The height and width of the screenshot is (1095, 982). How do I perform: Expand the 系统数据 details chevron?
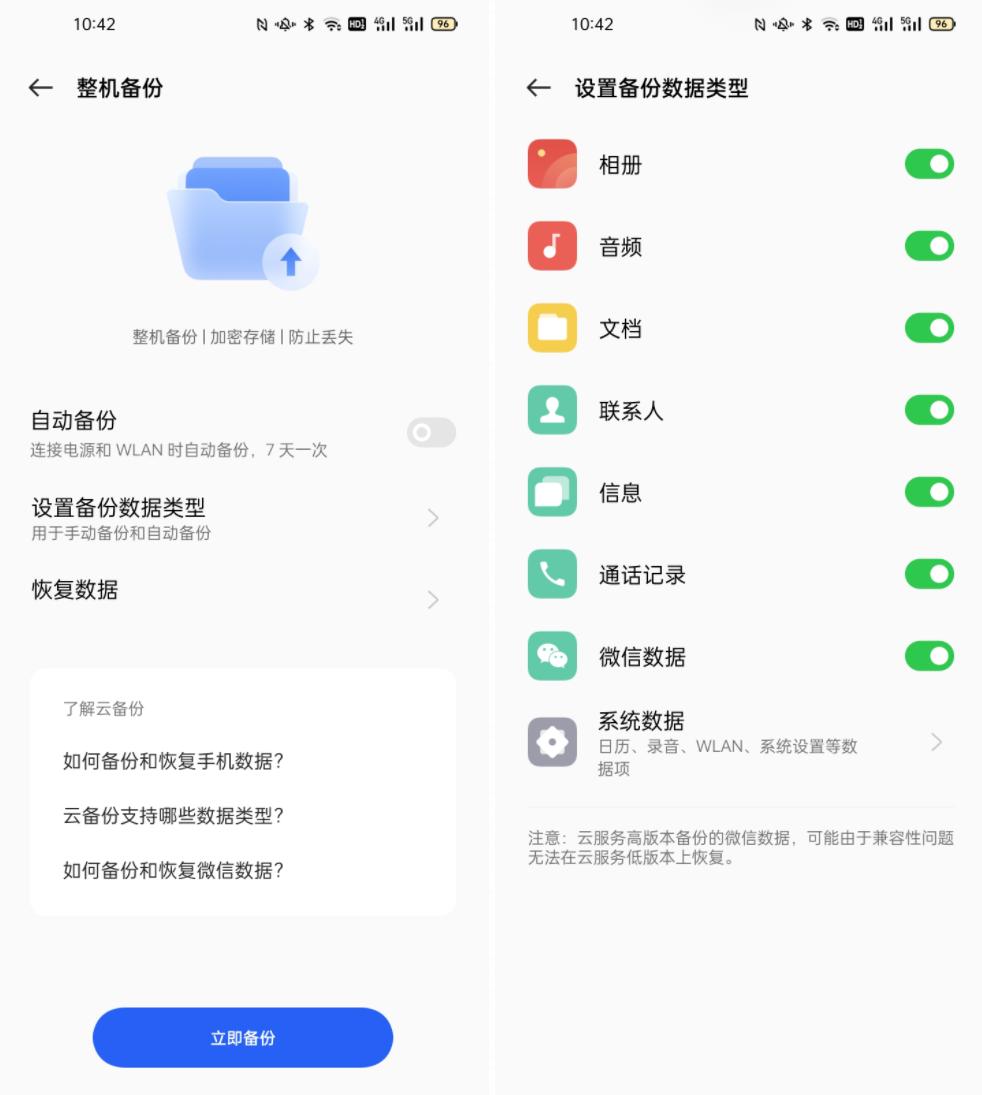(x=936, y=742)
